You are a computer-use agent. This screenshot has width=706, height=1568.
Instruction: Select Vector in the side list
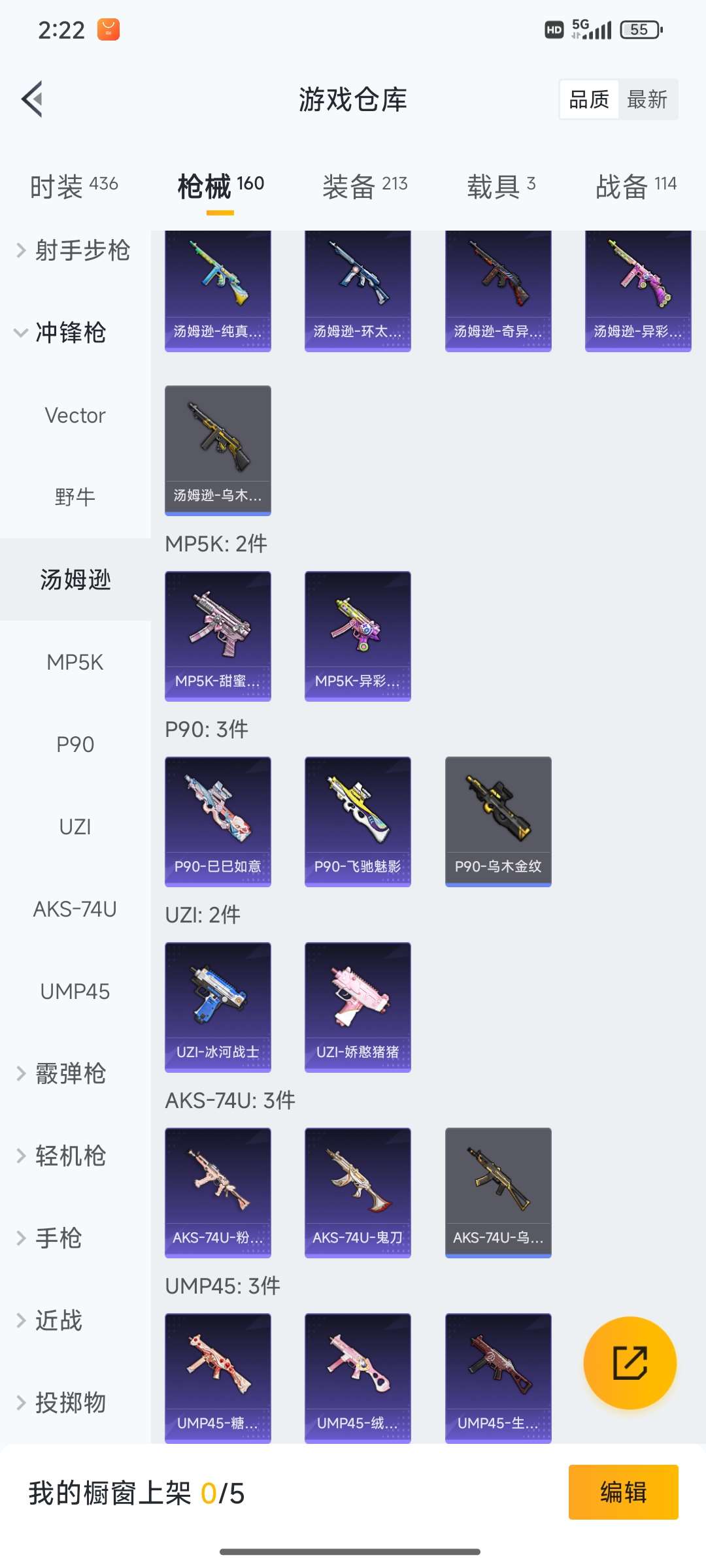pyautogui.click(x=75, y=416)
